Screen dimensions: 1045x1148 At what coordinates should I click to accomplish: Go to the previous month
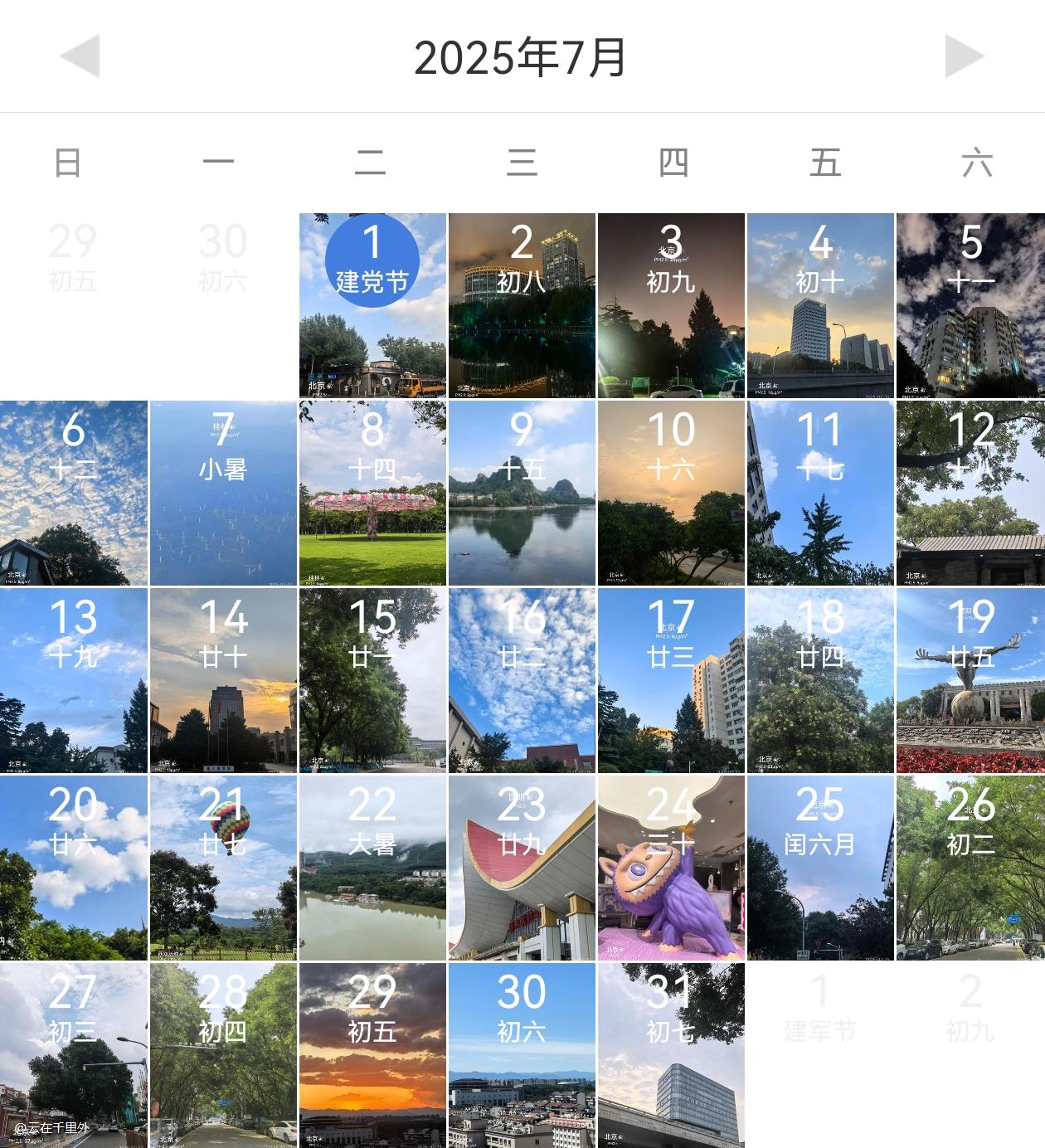point(80,56)
